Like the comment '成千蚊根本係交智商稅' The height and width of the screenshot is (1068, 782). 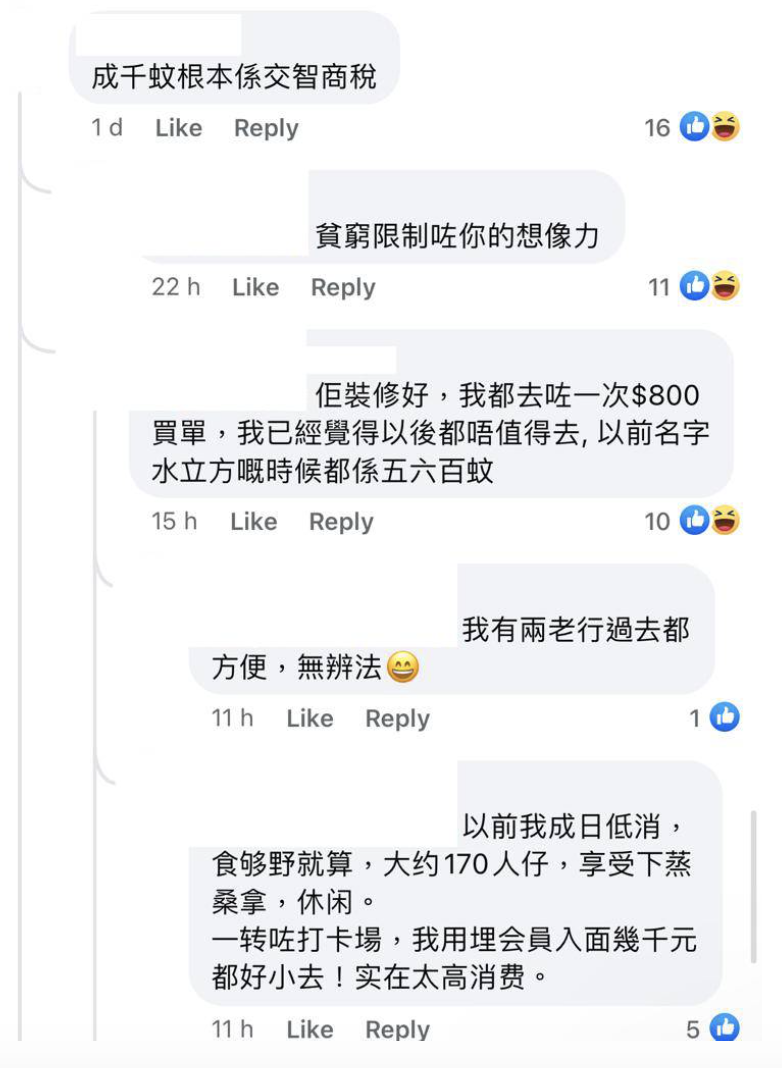coord(178,128)
